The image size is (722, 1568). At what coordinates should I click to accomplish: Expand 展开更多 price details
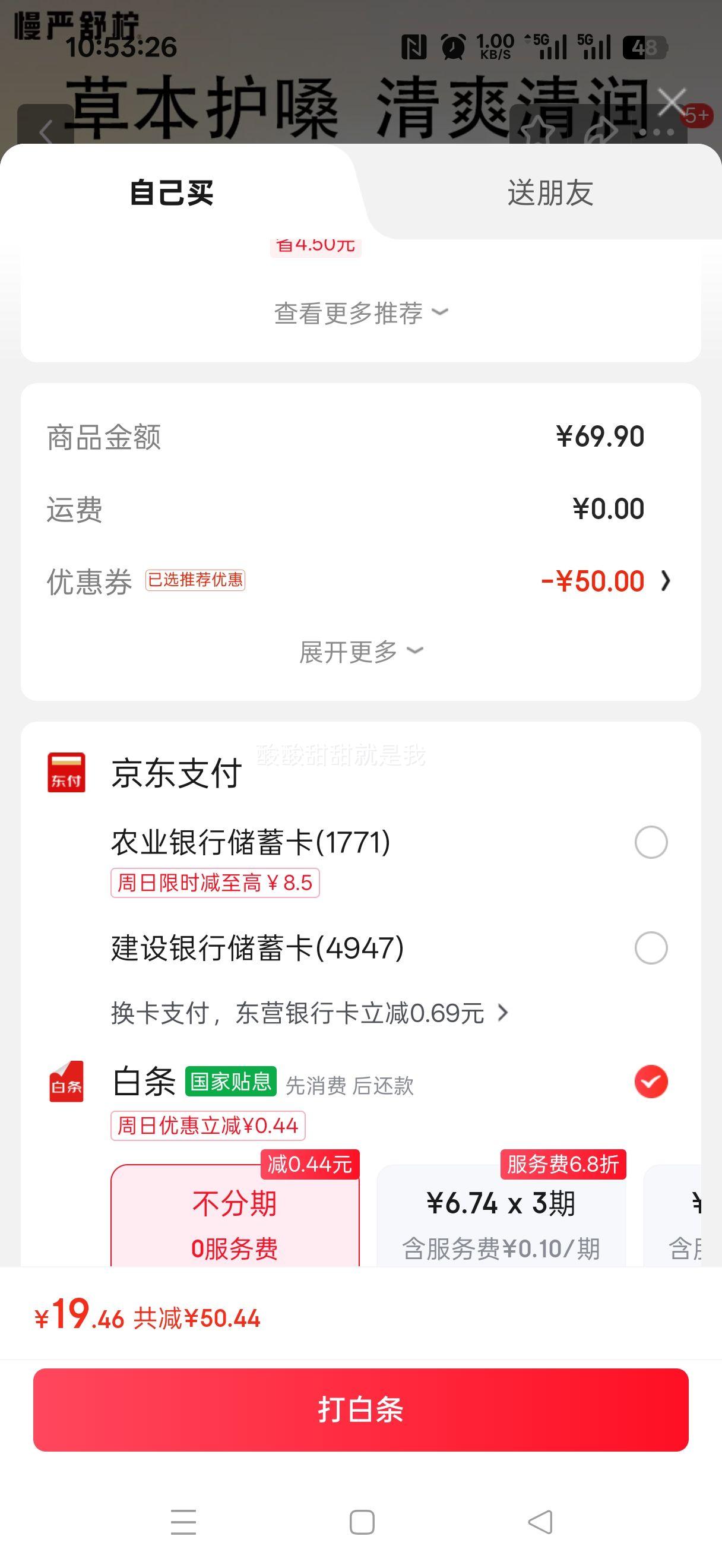pyautogui.click(x=360, y=652)
